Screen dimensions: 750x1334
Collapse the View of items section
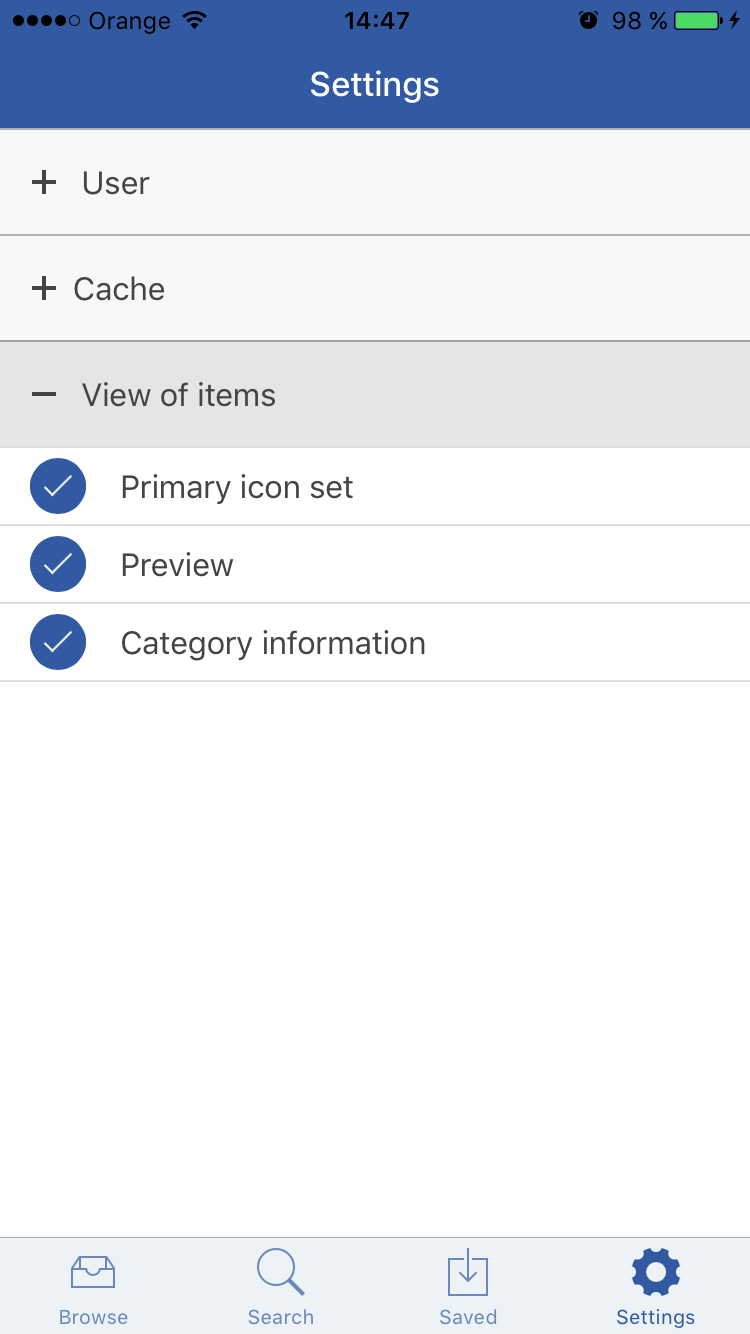[x=375, y=395]
